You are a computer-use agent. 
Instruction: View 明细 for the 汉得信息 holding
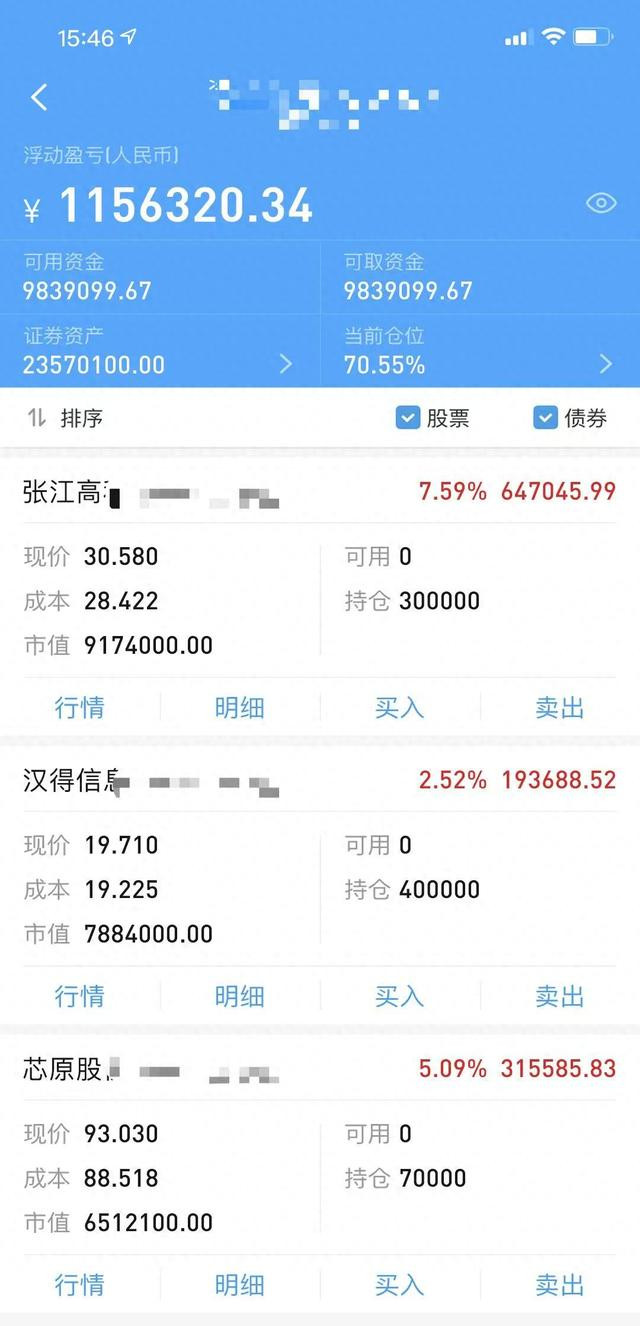click(240, 996)
